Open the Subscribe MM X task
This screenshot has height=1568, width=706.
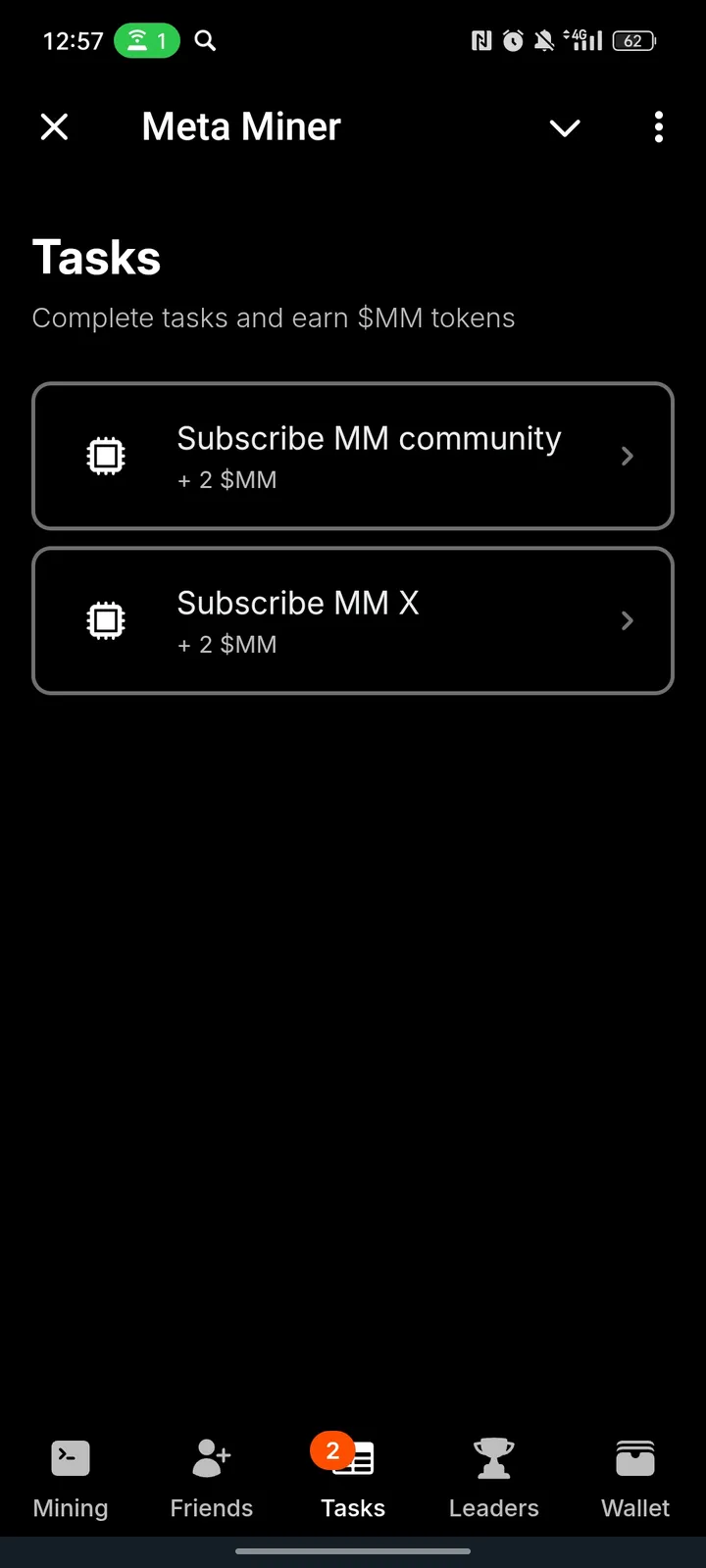pyautogui.click(x=353, y=619)
